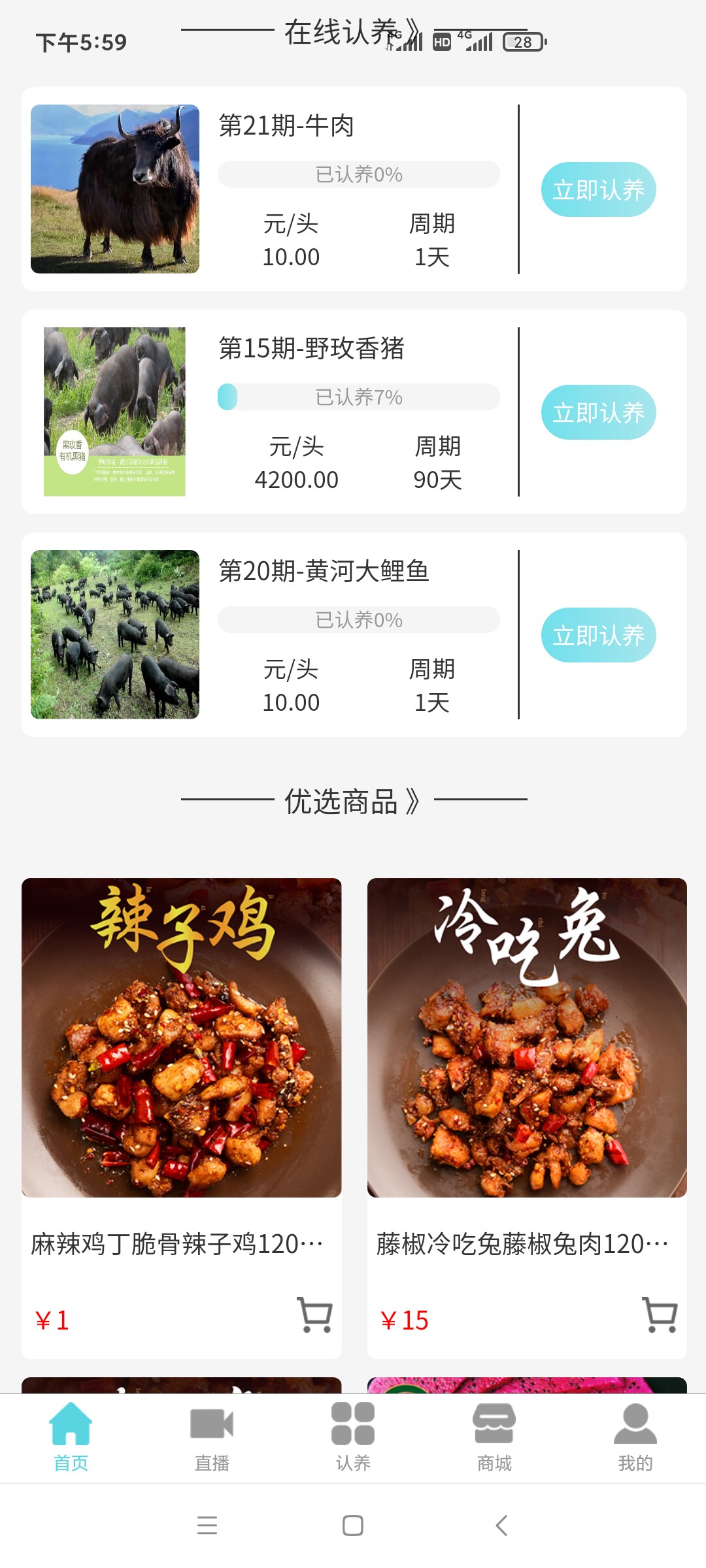Open the 优选商品 section link

353,801
